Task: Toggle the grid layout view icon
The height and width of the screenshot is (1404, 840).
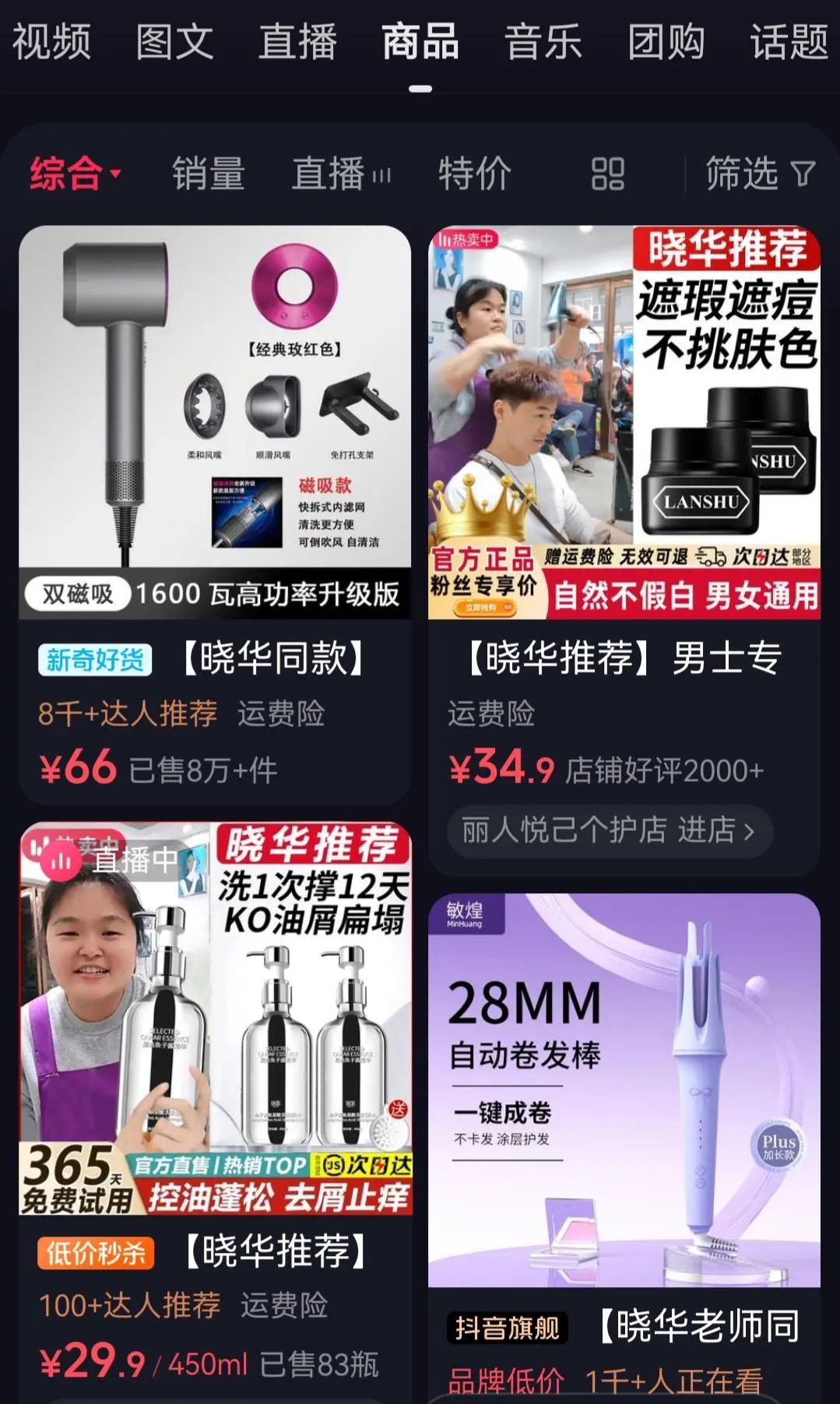Action: point(608,174)
